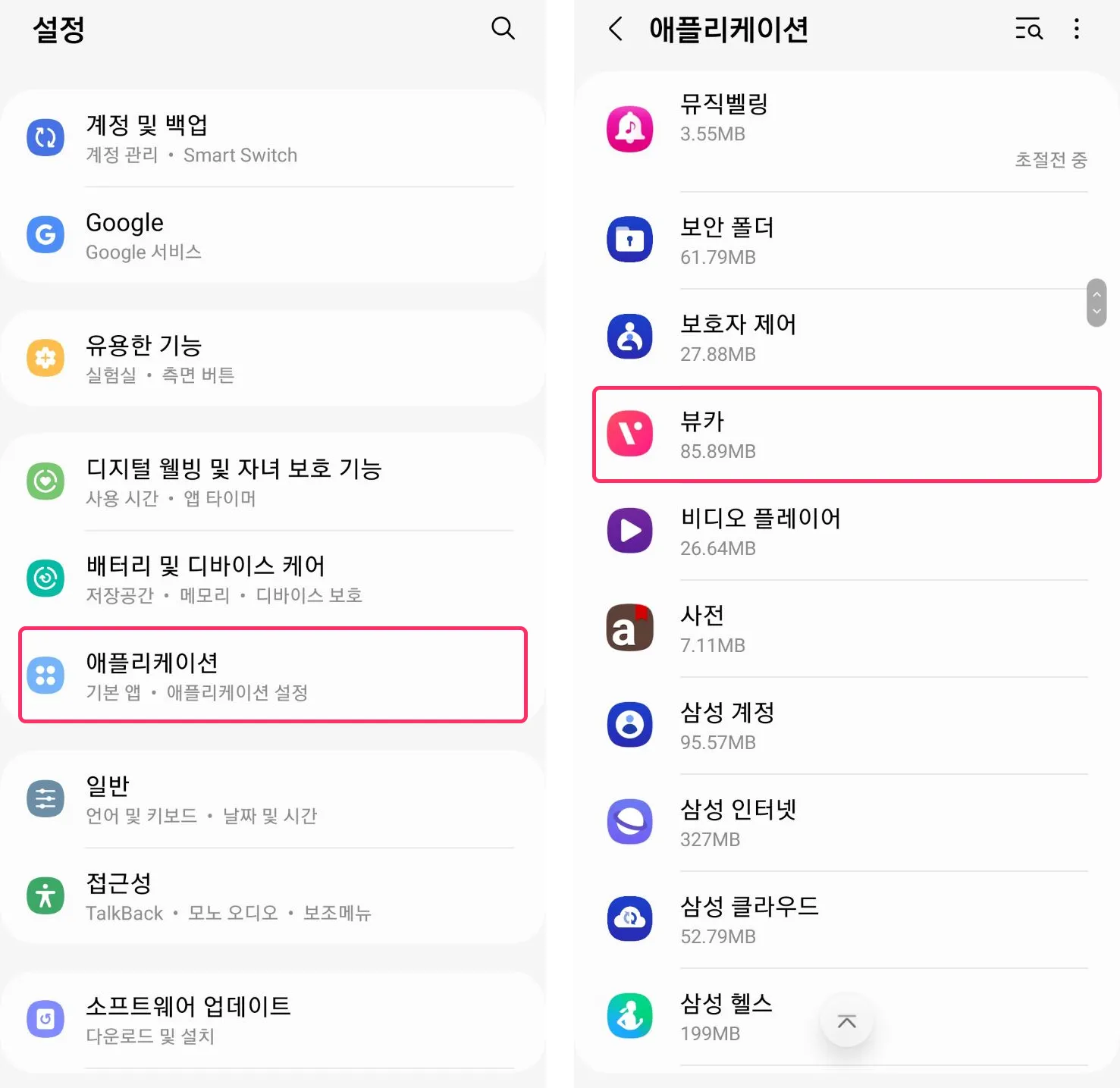This screenshot has width=1120, height=1088.
Task: Open 디지털 웰빙 및 자녀 보호 기능
Action: point(273,482)
